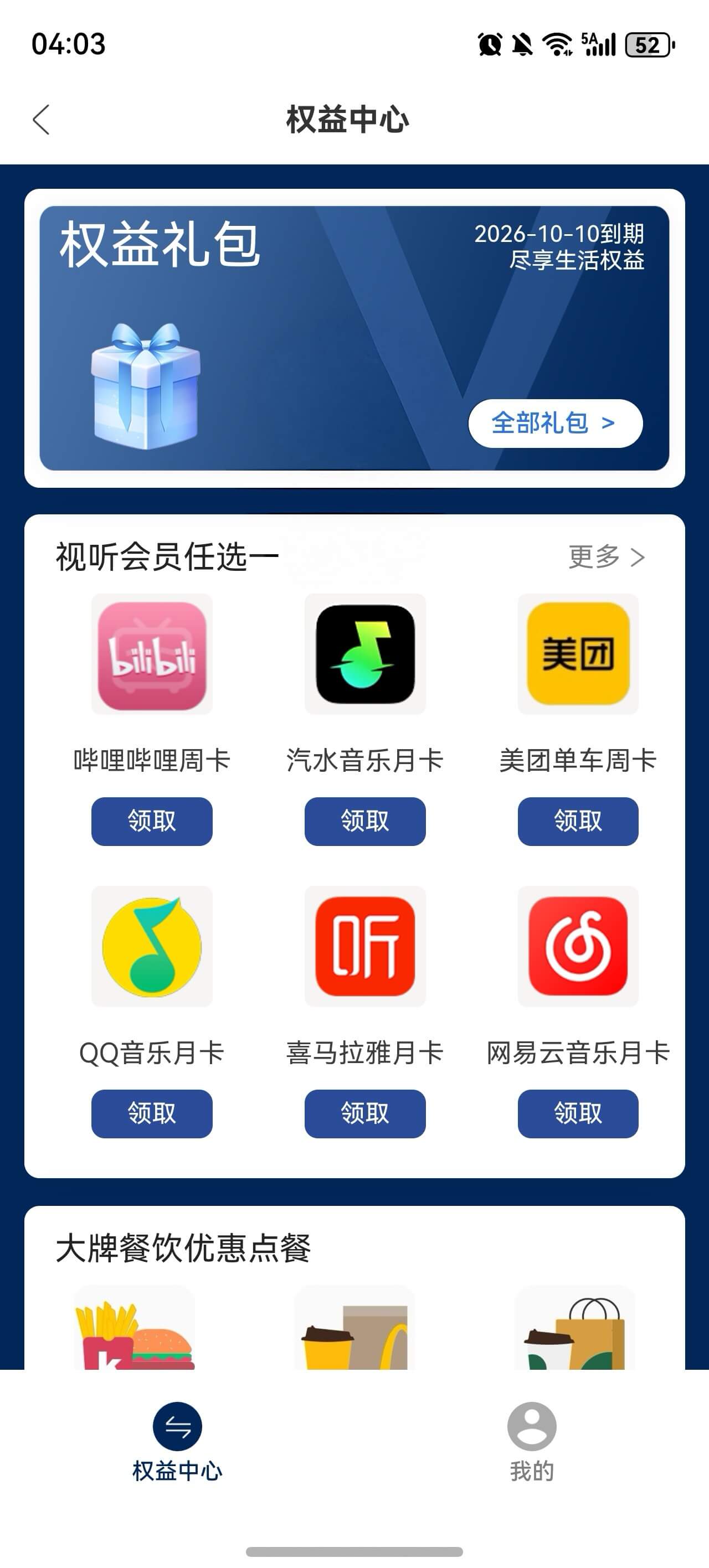Open the 网易云音乐 icon tile
Image resolution: width=709 pixels, height=1568 pixels.
click(577, 946)
